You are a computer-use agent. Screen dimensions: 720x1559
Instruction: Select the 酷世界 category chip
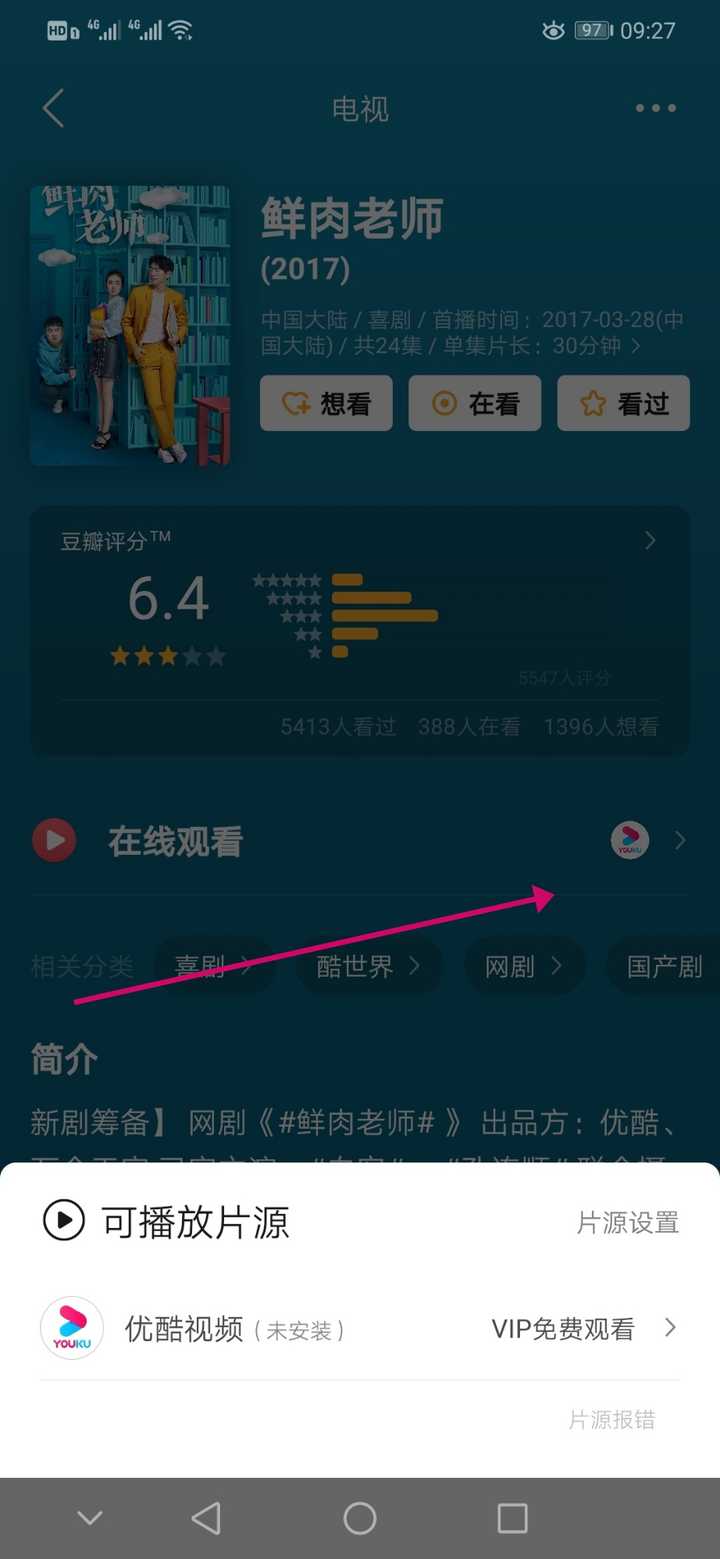click(368, 966)
